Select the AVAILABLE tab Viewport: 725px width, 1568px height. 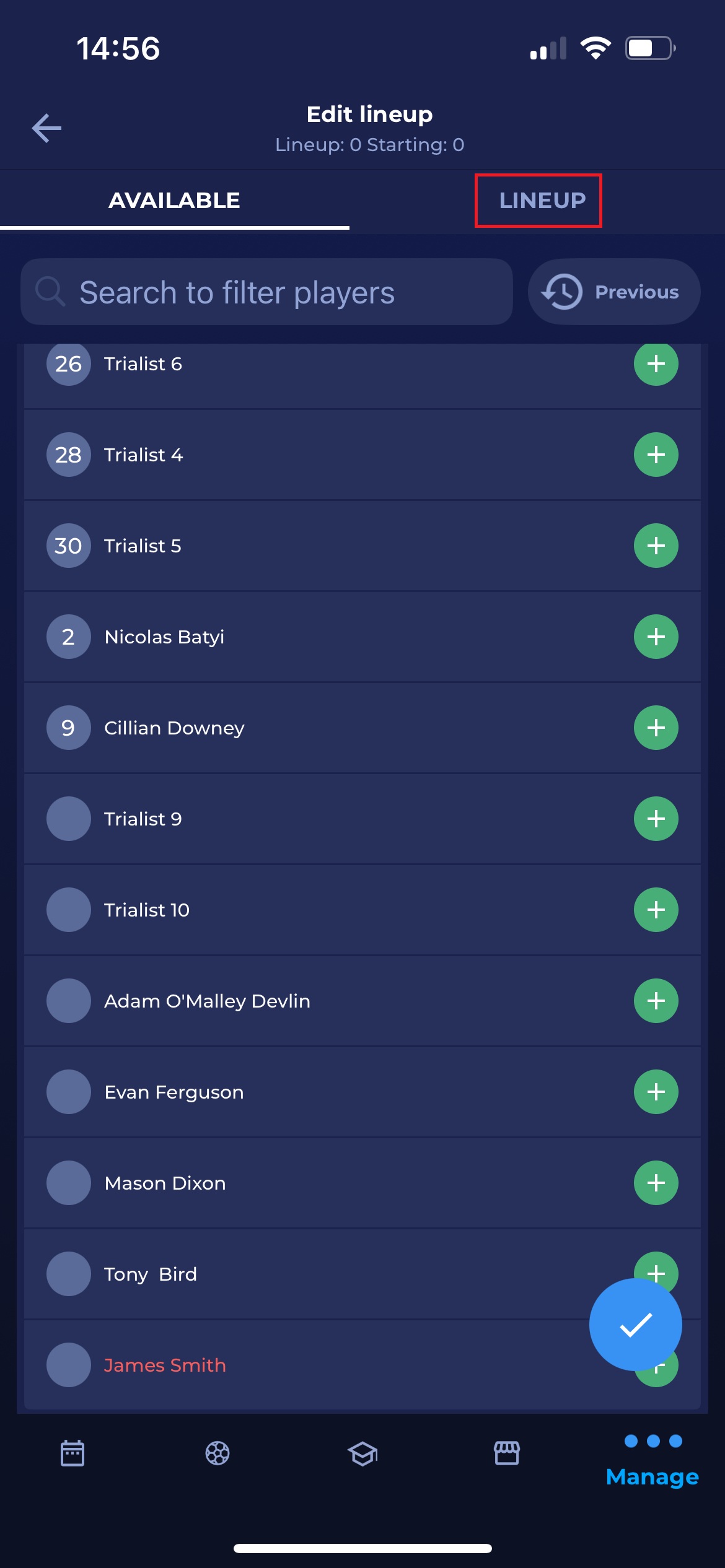(174, 201)
